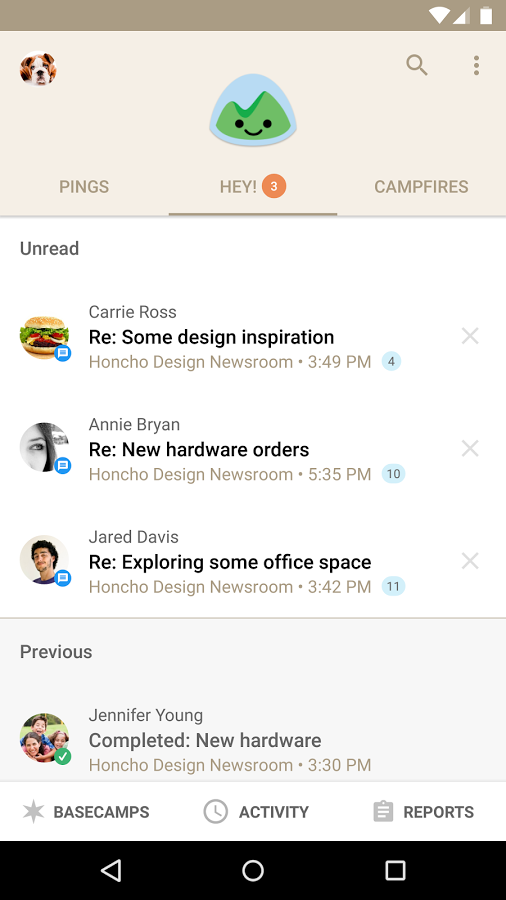Dismiss the Jared Davis notification

pos(470,561)
